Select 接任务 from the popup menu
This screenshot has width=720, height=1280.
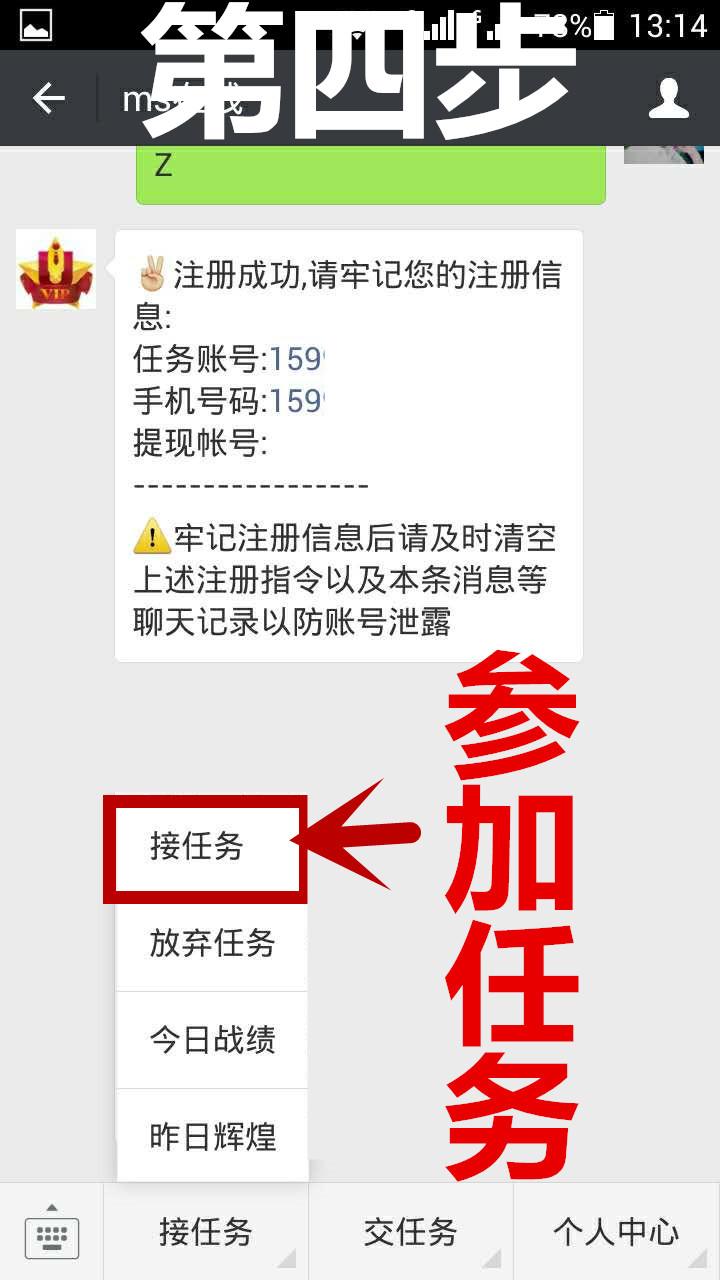coord(198,846)
